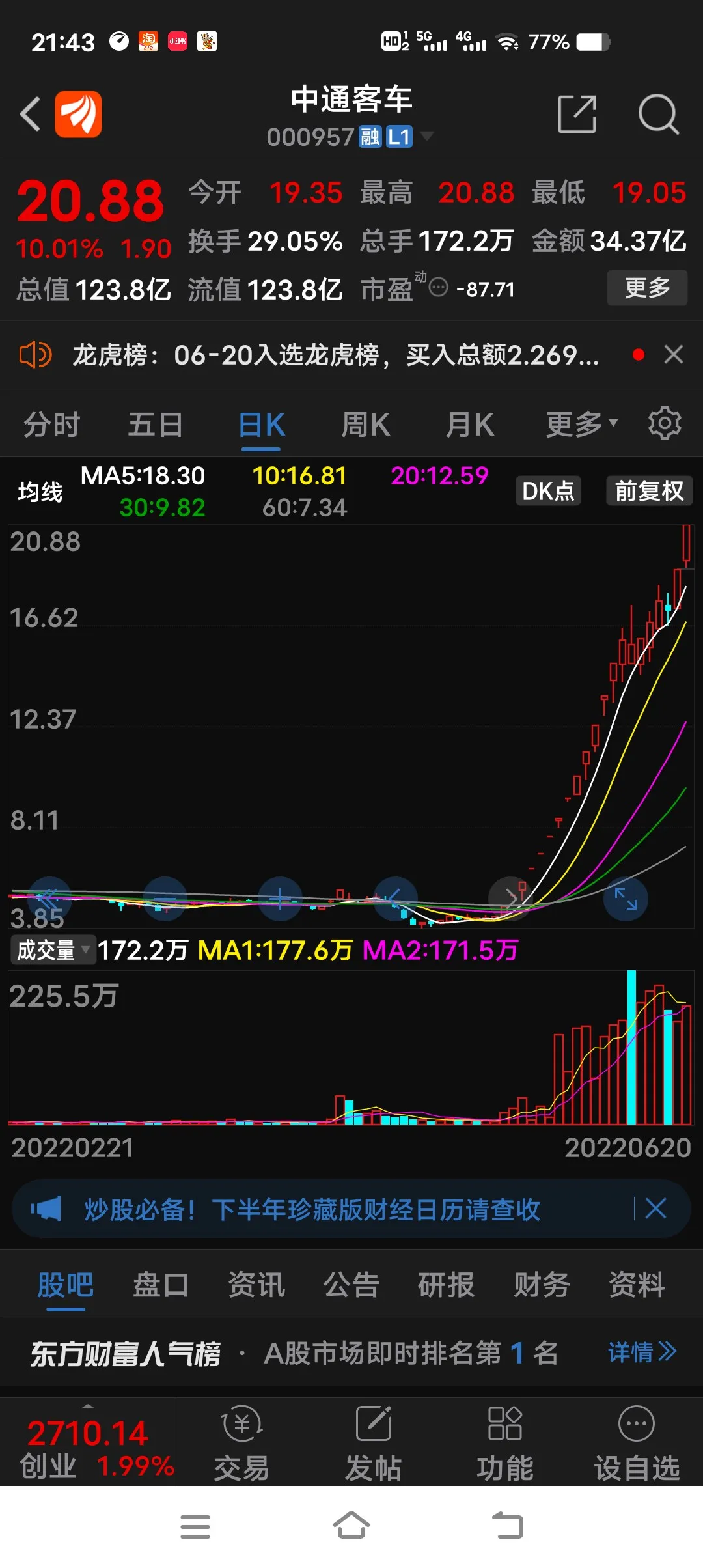The height and width of the screenshot is (1568, 703).
Task: Switch to the 五日 chart
Action: tap(155, 425)
